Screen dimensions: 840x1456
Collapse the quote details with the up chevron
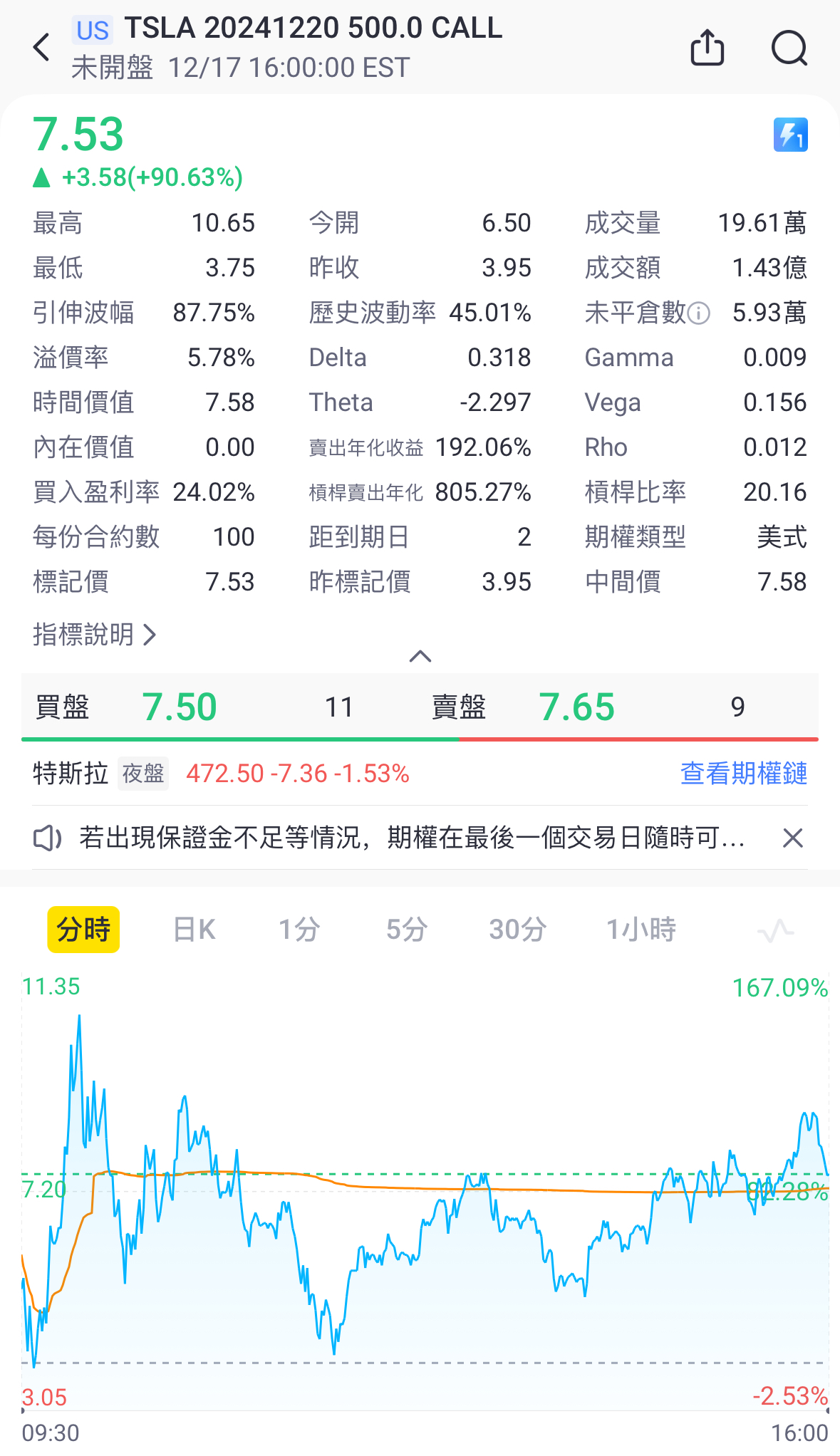(x=420, y=656)
